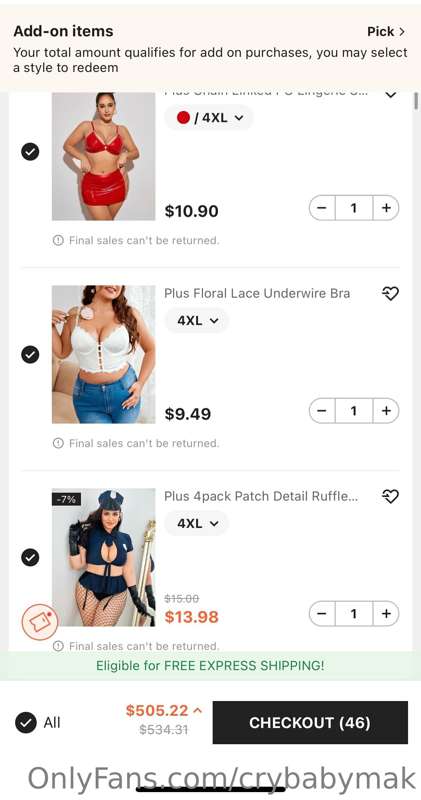Viewport: 421px width, 800px height.
Task: Change size of the Plus 4pack Patch Detail item
Action: click(x=197, y=523)
